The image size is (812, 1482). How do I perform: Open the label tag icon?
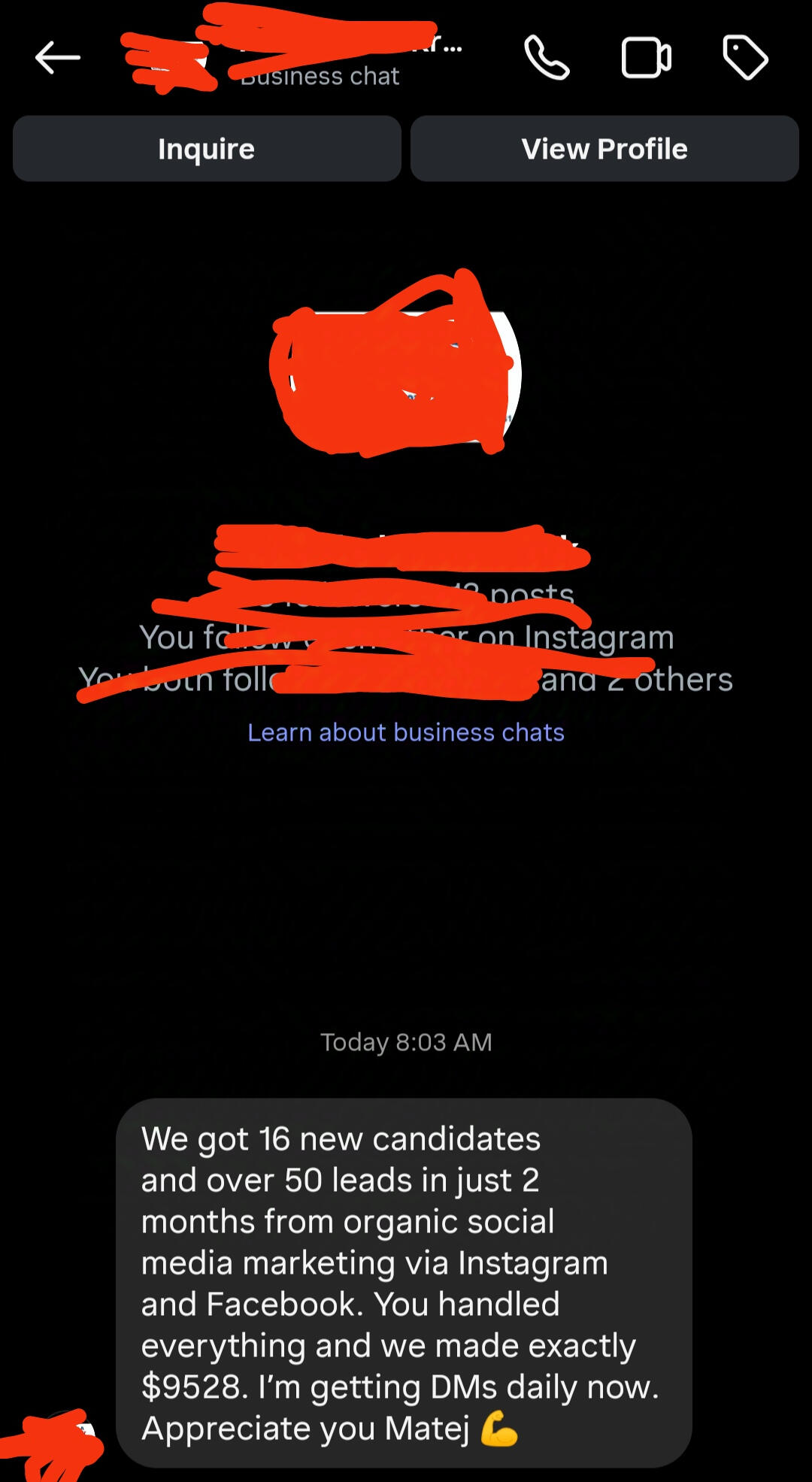[745, 58]
